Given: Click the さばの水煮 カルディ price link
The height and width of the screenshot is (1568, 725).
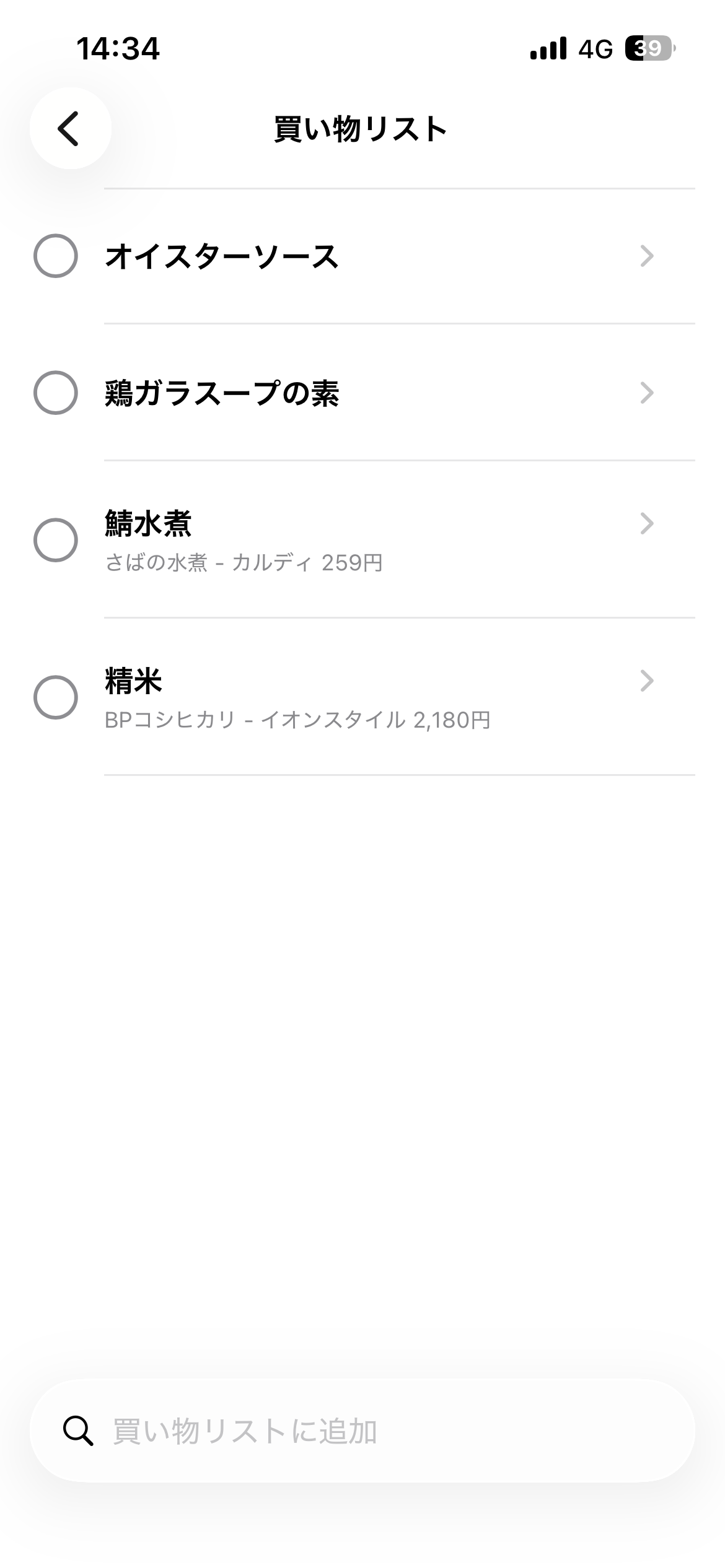Looking at the screenshot, I should (x=245, y=564).
